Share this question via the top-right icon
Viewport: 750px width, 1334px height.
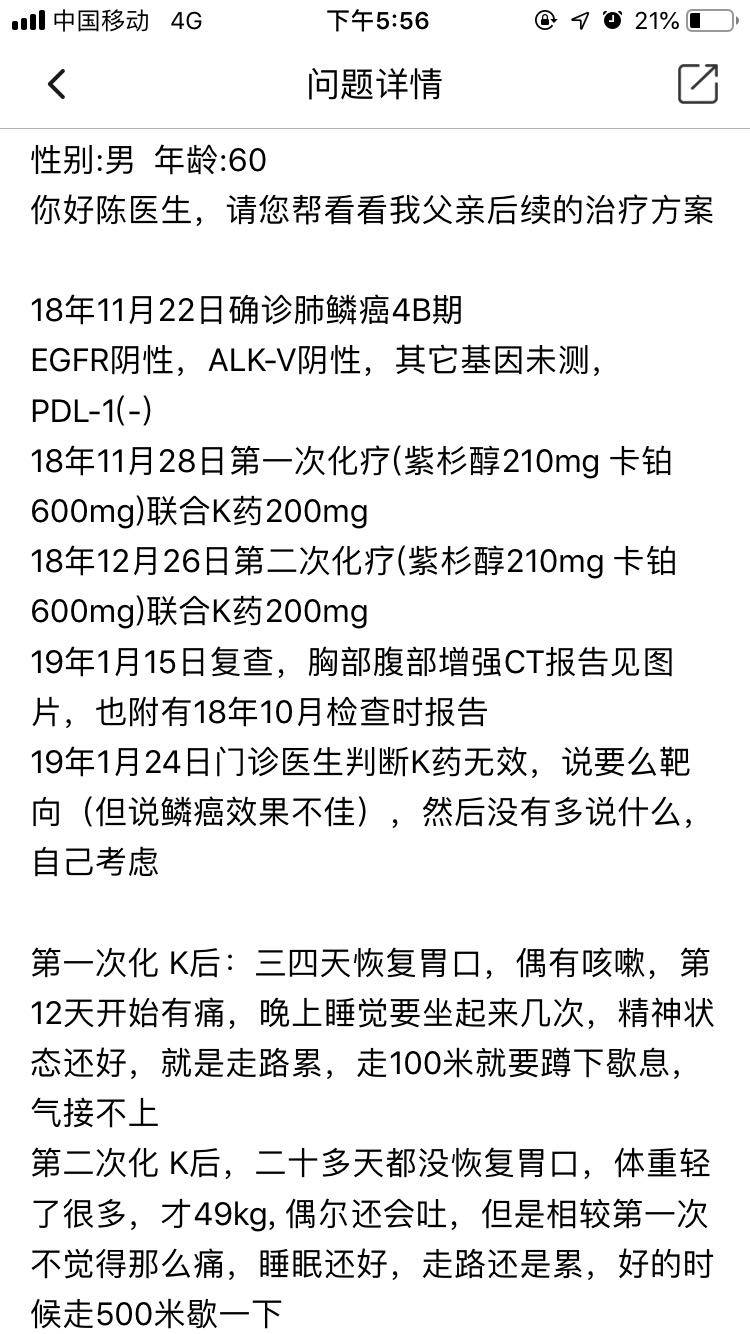(x=698, y=84)
